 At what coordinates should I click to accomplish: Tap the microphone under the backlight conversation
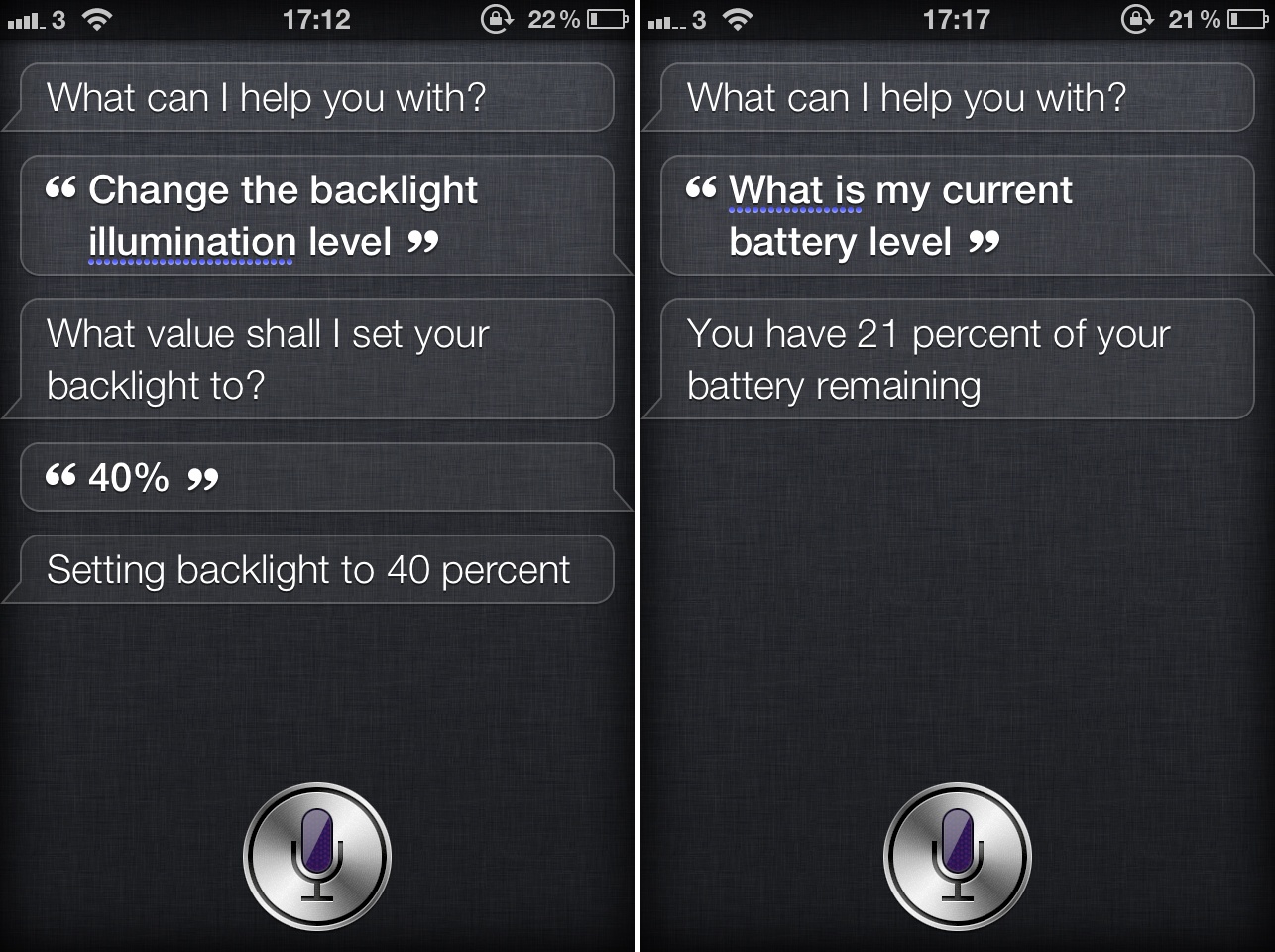pyautogui.click(x=317, y=857)
